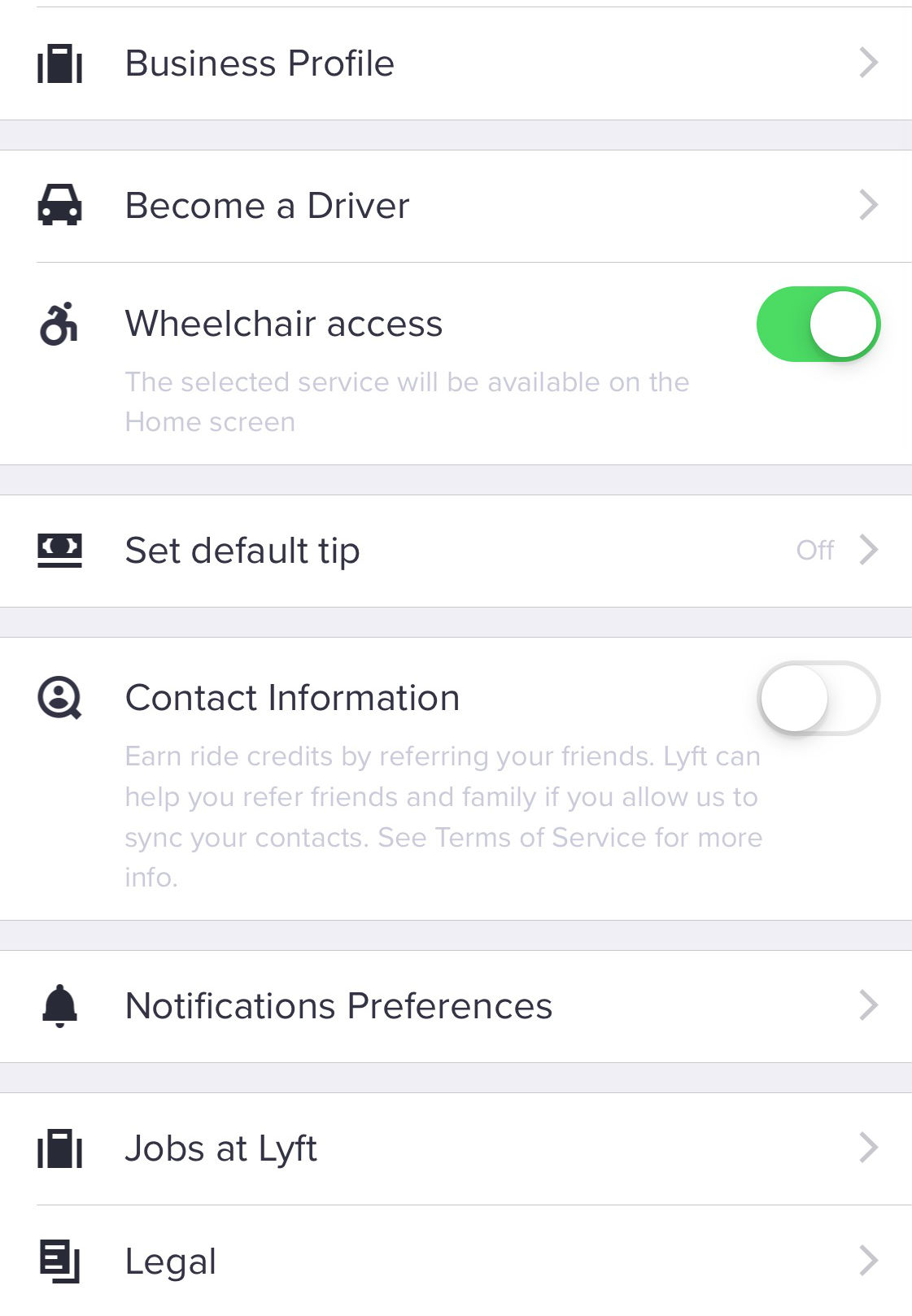
Task: Open Notifications Preferences
Action: point(456,1006)
